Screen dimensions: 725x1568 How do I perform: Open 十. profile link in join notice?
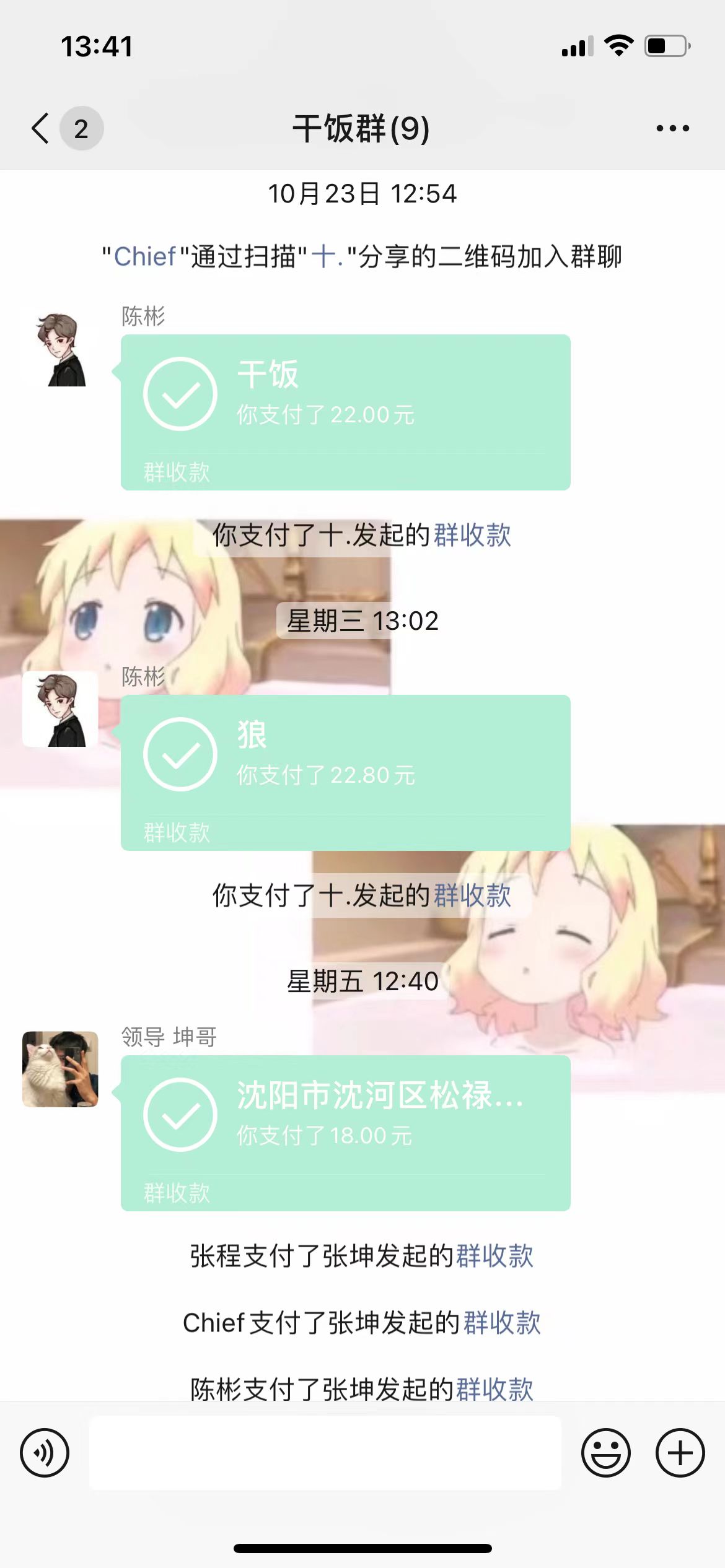click(327, 256)
